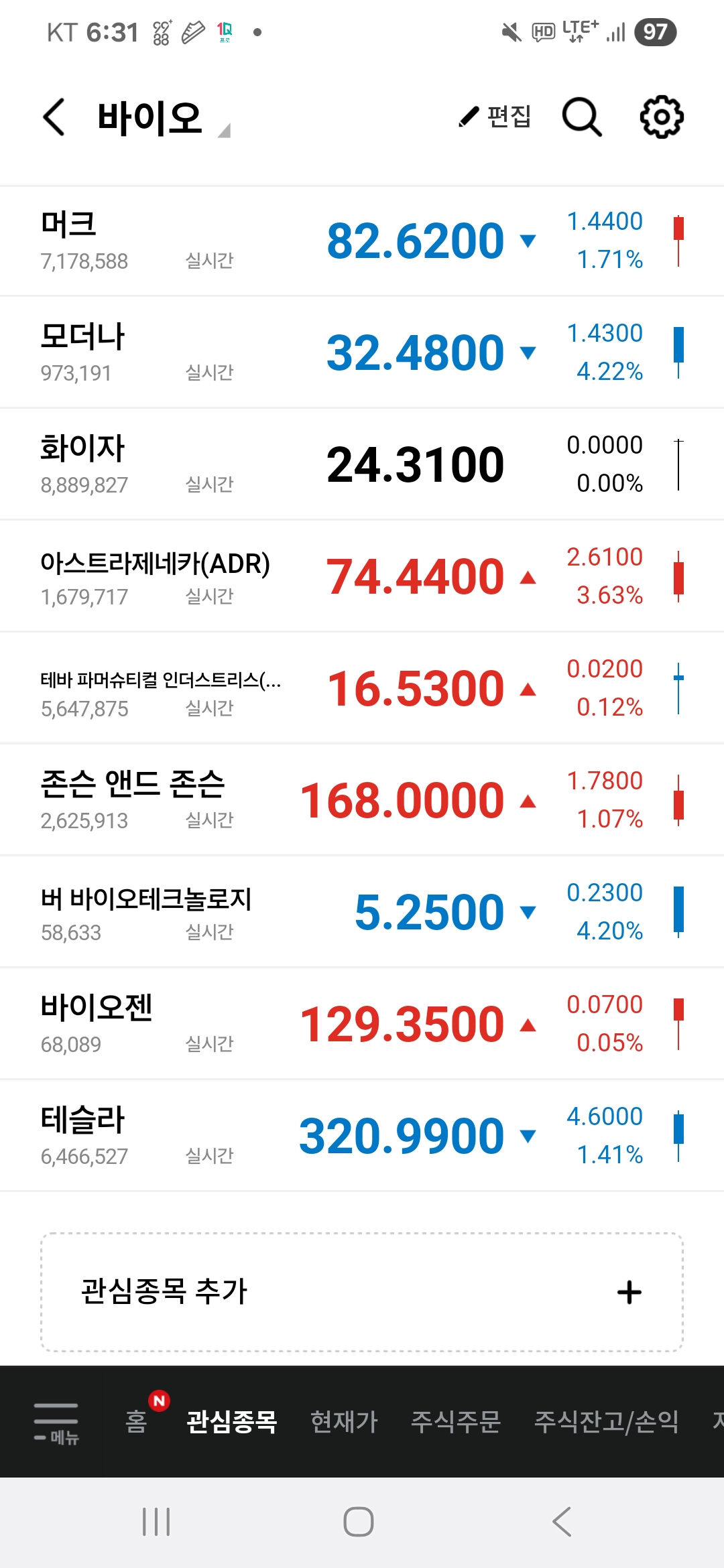Open the 메뉴 drawer button

tap(56, 1422)
